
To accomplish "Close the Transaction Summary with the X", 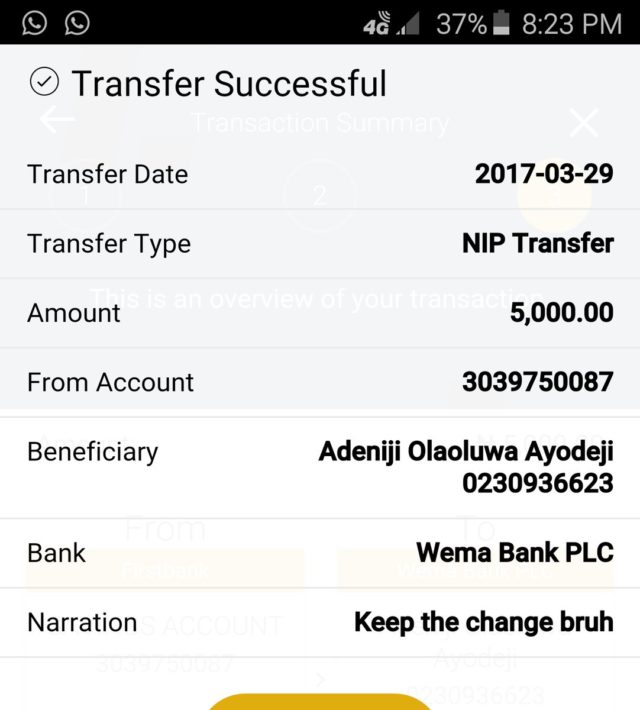I will (x=583, y=123).
